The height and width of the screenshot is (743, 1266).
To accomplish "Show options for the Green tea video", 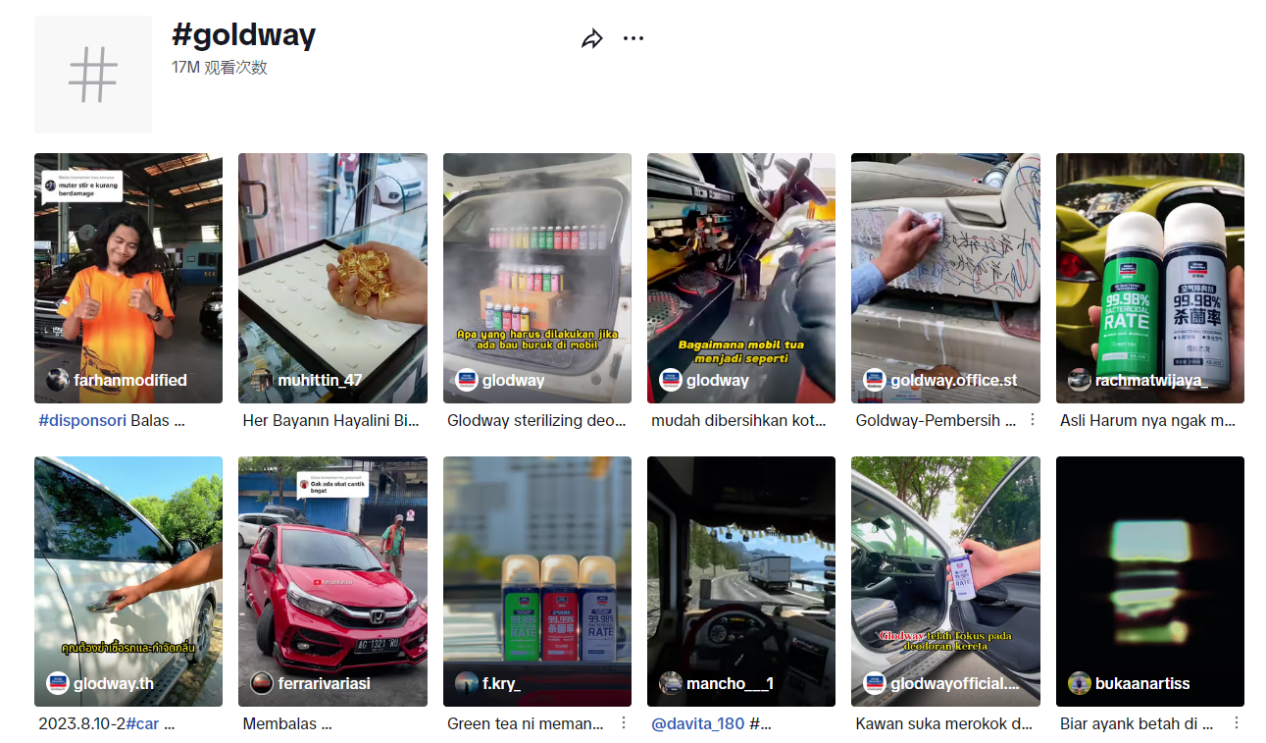I will (x=624, y=724).
